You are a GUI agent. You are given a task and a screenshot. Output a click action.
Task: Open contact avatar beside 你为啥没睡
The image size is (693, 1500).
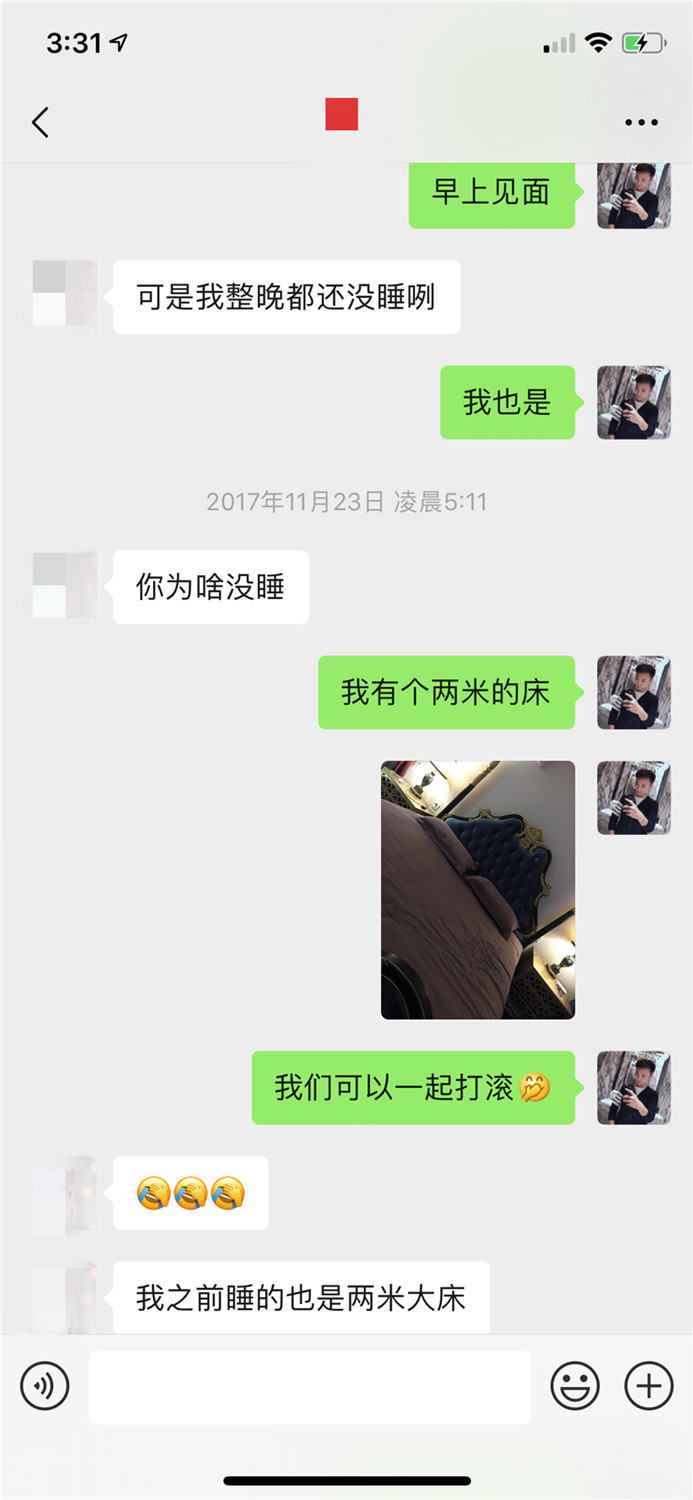coord(65,587)
